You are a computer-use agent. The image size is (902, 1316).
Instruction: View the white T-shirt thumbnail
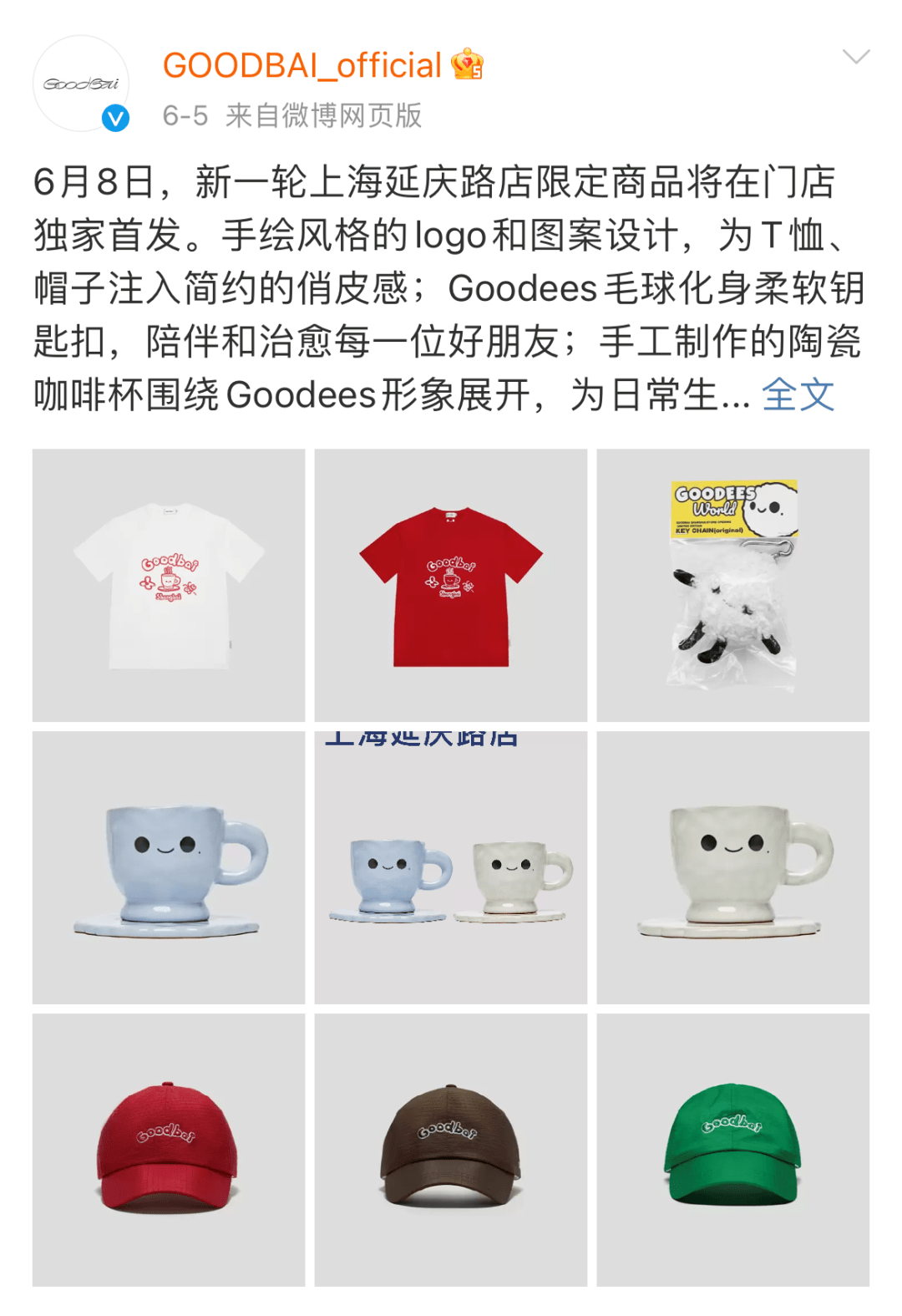click(168, 585)
